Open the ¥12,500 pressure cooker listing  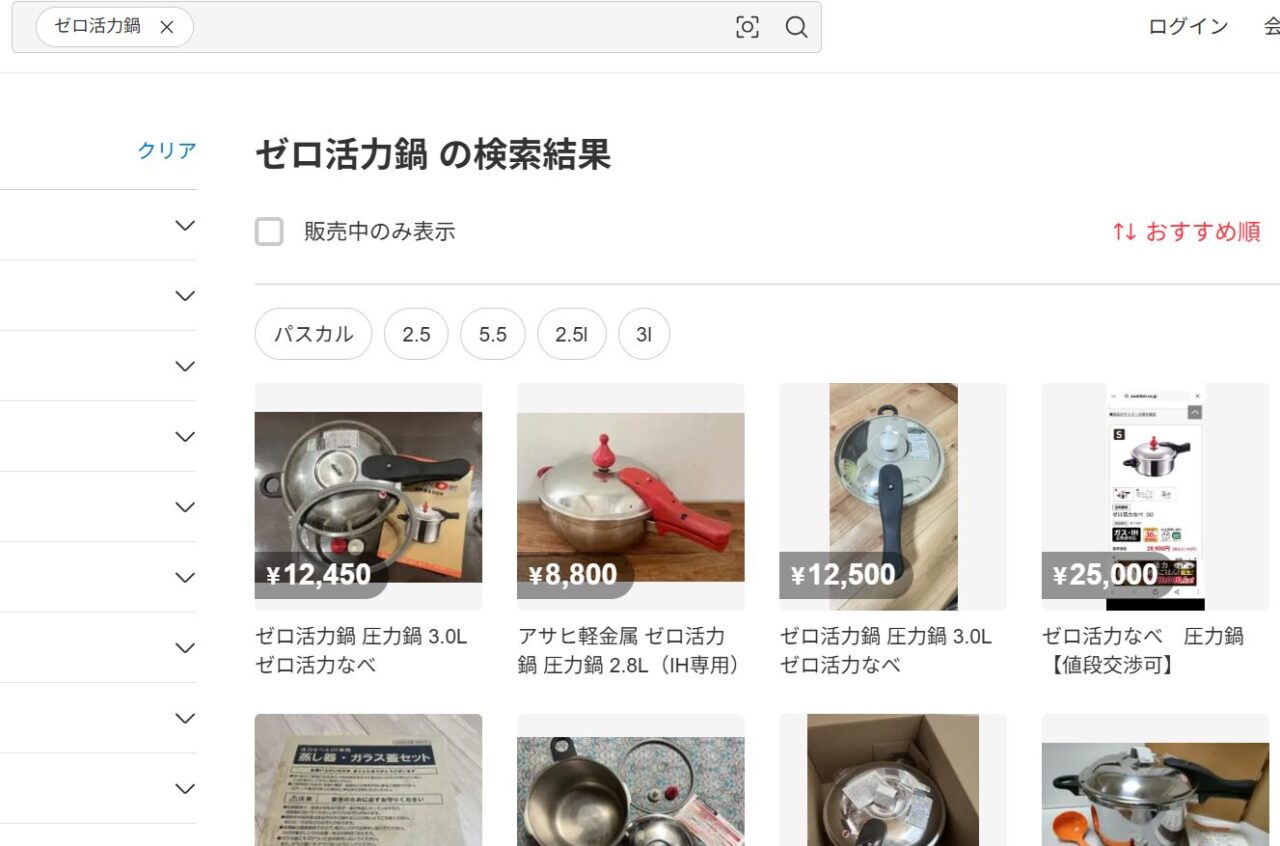point(892,497)
